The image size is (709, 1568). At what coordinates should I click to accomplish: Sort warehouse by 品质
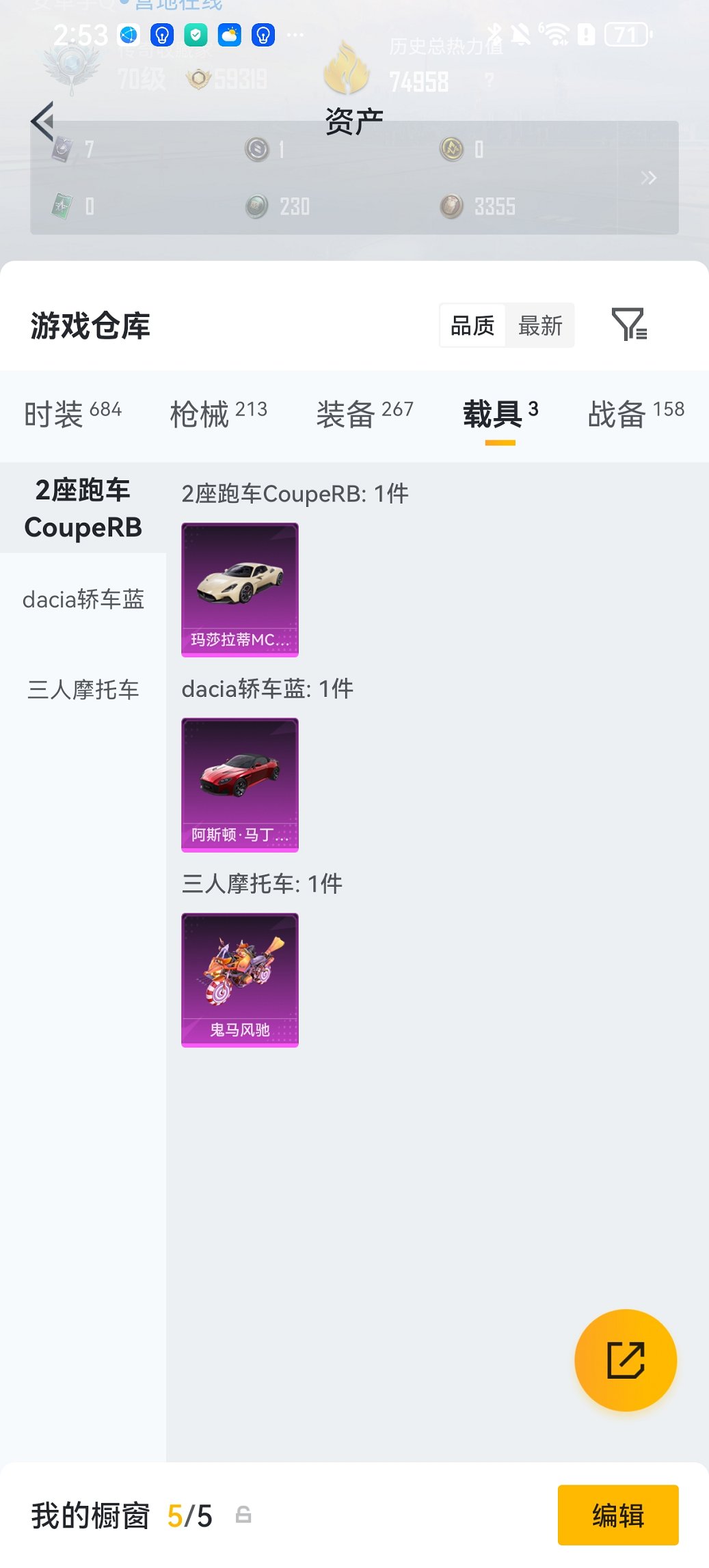click(x=472, y=326)
